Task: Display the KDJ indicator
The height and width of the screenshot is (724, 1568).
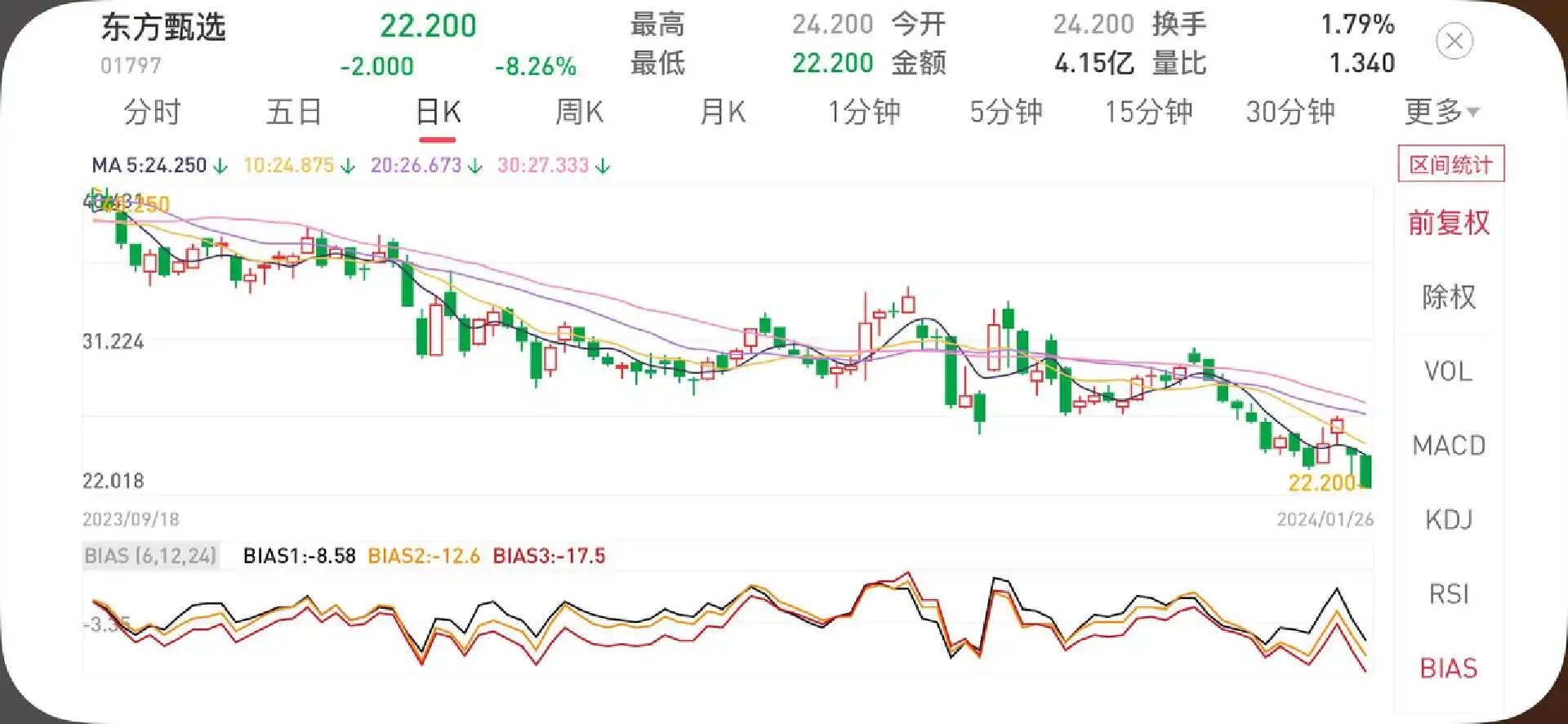Action: (1449, 520)
